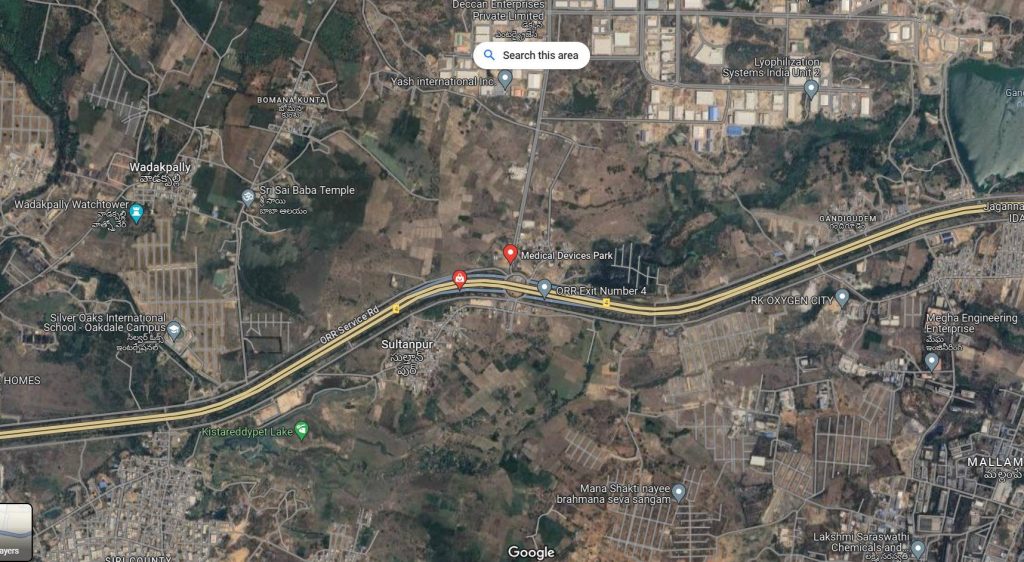Tap the Sri Sai Baba Temple marker
1024x562 pixels.
[x=248, y=197]
